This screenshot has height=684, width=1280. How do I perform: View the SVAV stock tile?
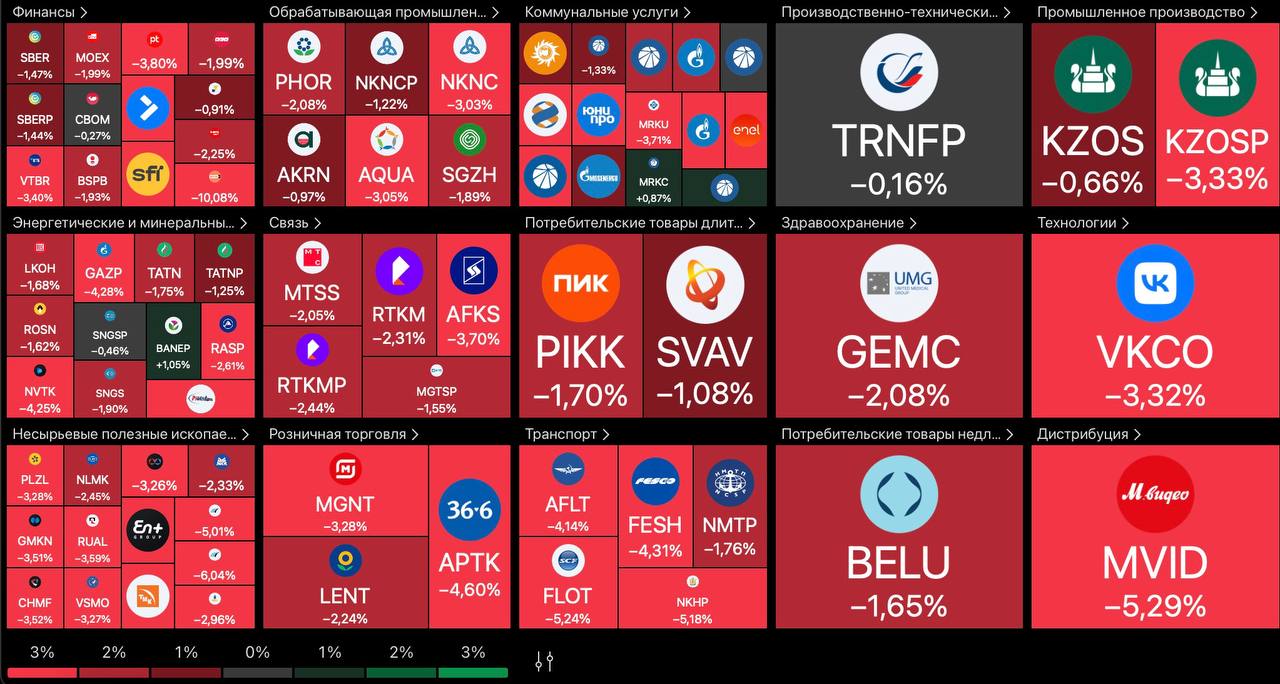pos(705,325)
